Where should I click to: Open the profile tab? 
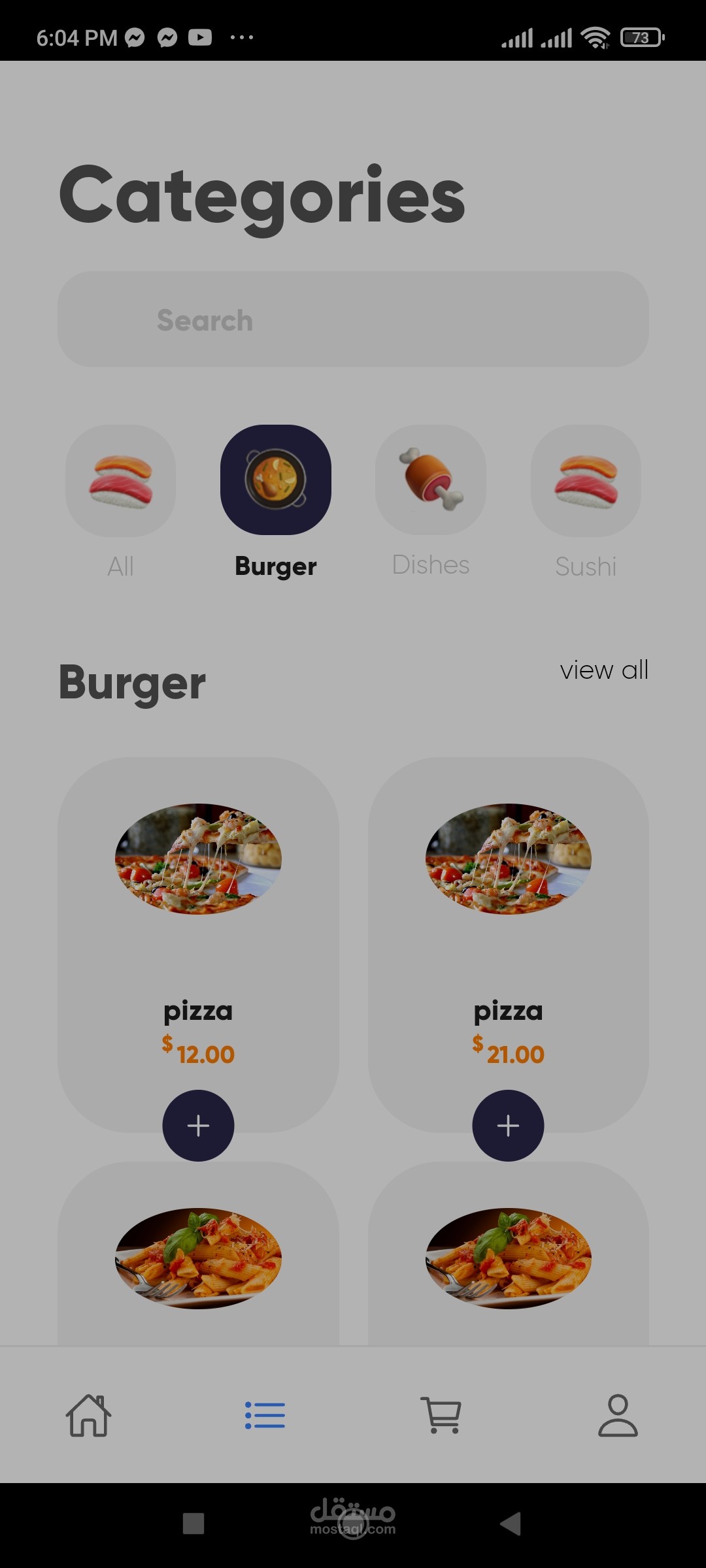click(618, 1416)
